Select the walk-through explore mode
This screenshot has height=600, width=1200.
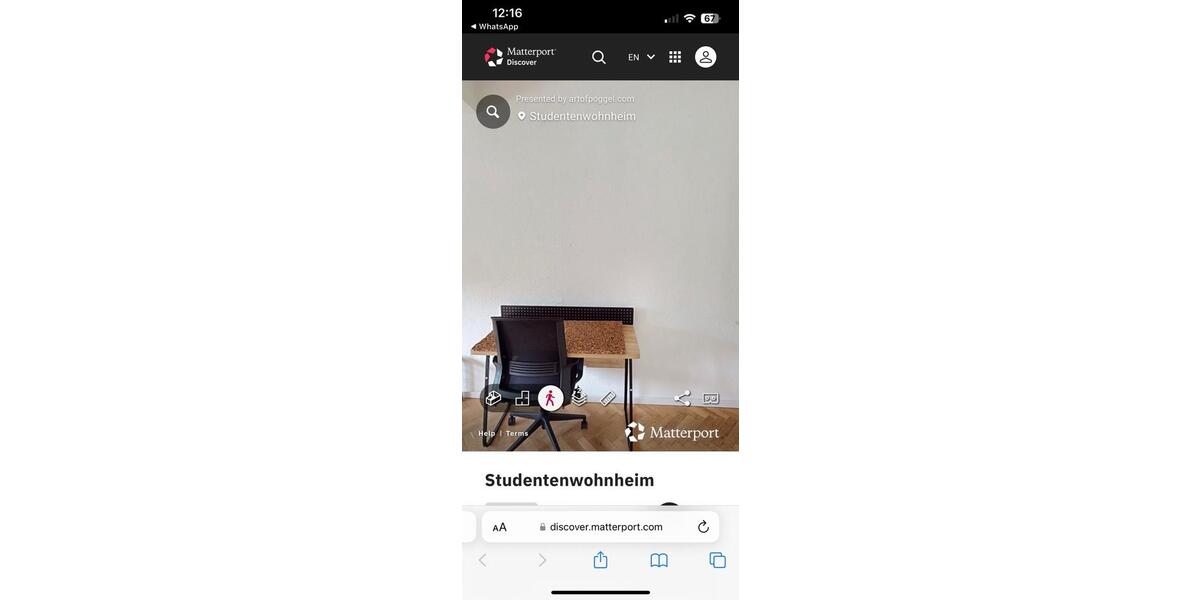(550, 398)
